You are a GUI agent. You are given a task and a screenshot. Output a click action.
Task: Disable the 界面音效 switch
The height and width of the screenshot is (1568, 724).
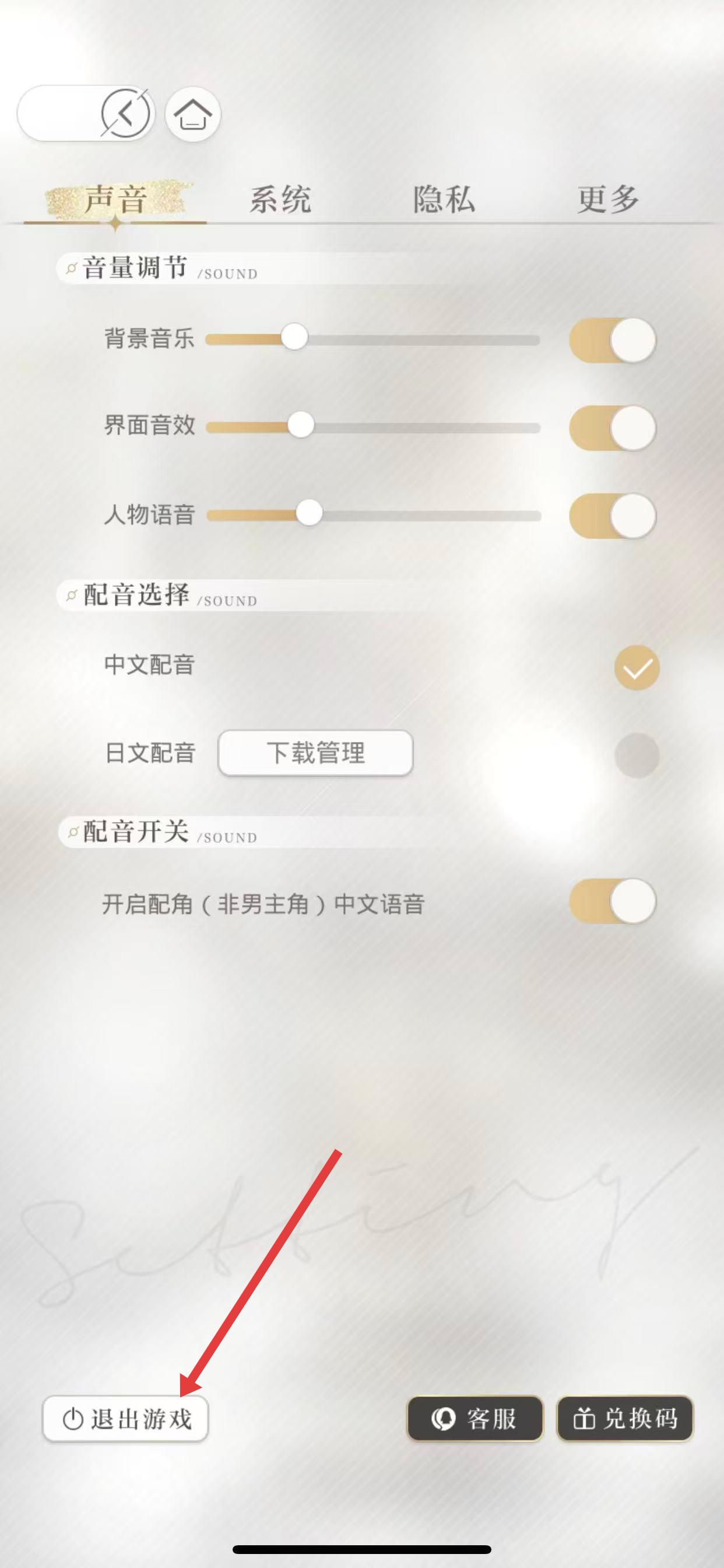pos(612,428)
